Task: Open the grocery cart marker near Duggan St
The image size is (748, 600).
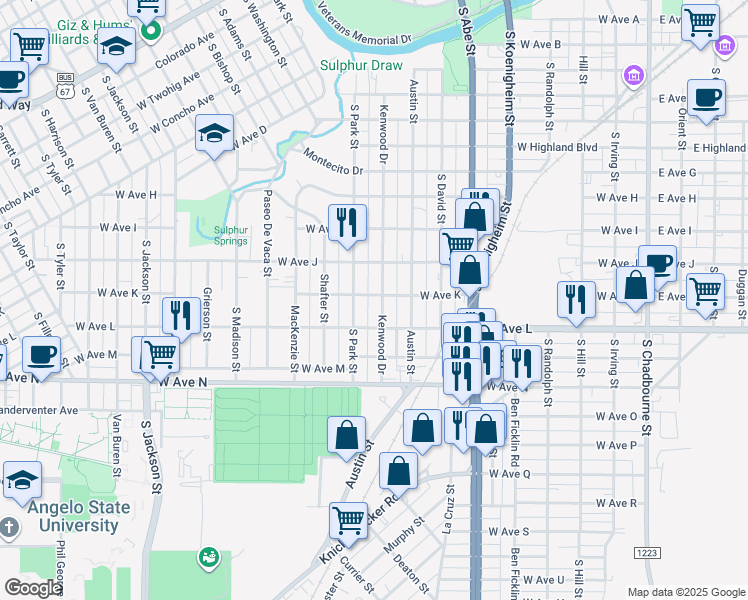Action: pos(705,292)
